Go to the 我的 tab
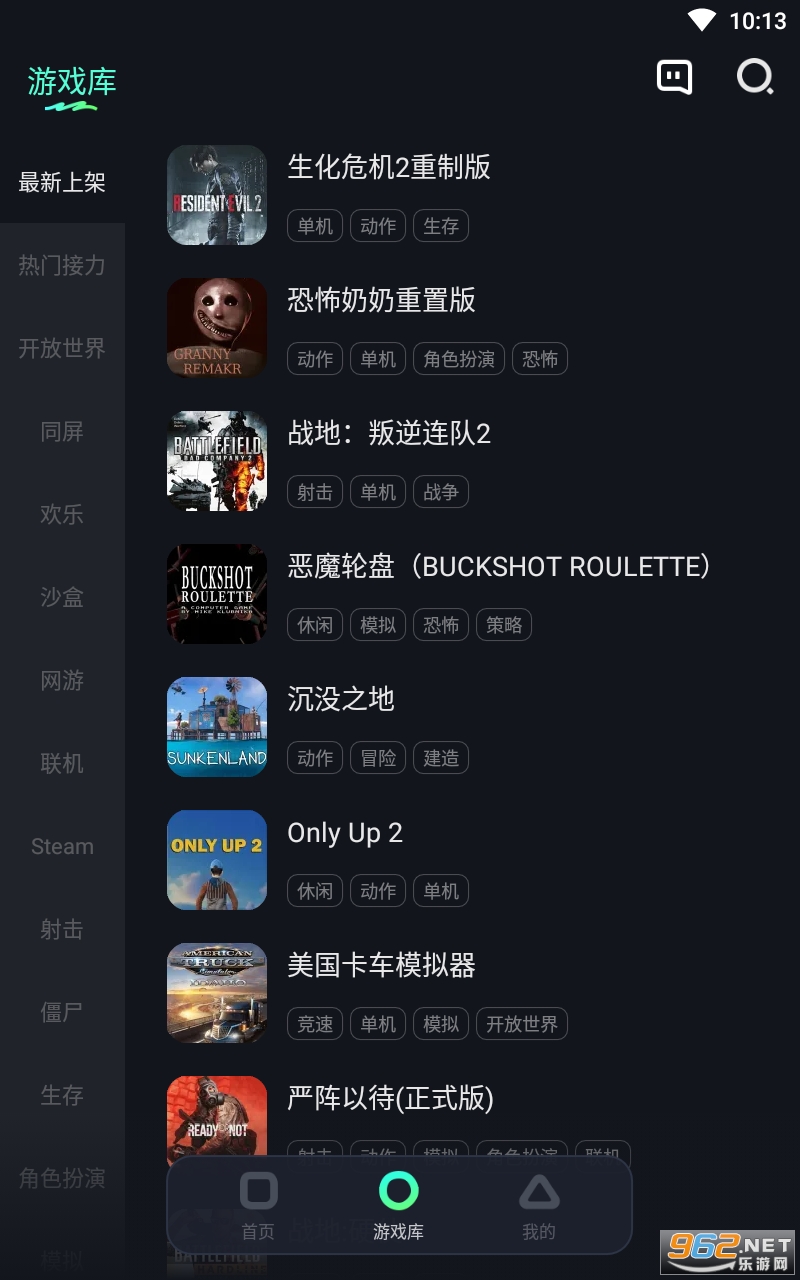 tap(538, 1206)
